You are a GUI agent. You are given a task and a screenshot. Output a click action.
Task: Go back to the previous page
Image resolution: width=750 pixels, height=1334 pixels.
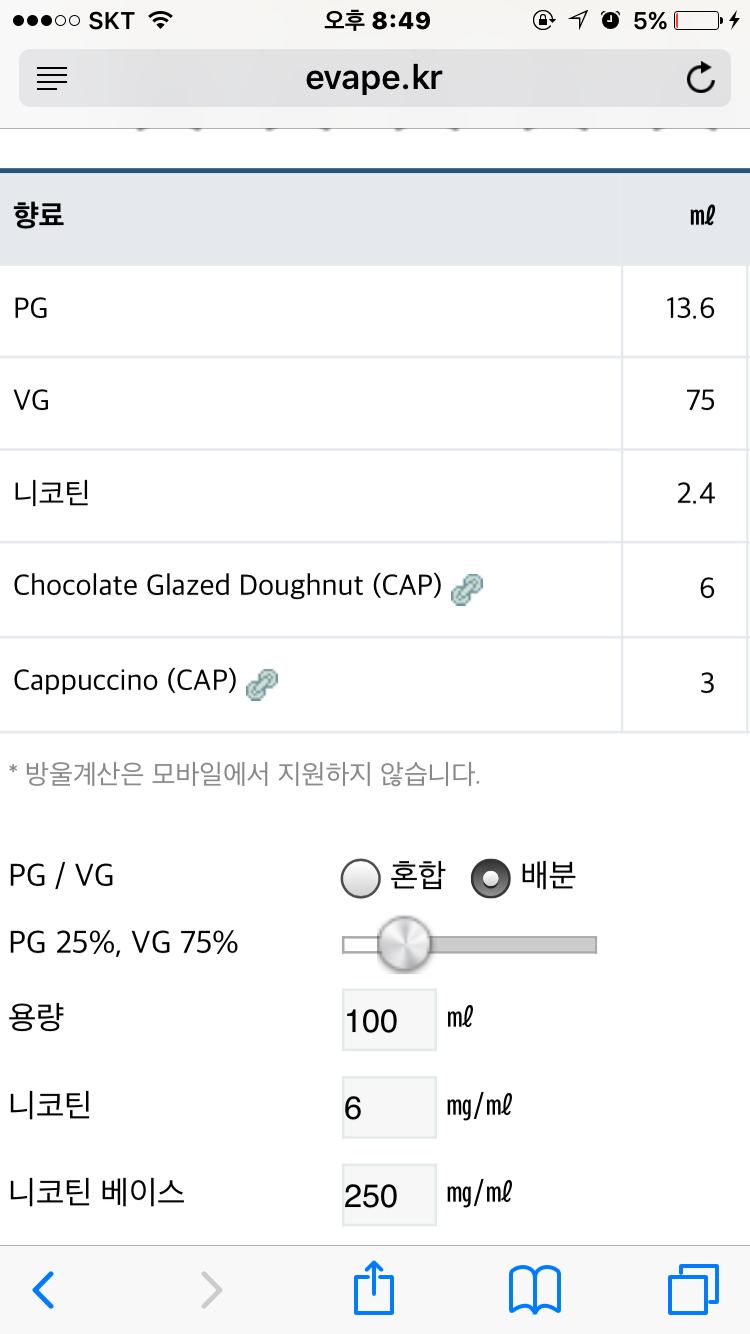point(43,1290)
